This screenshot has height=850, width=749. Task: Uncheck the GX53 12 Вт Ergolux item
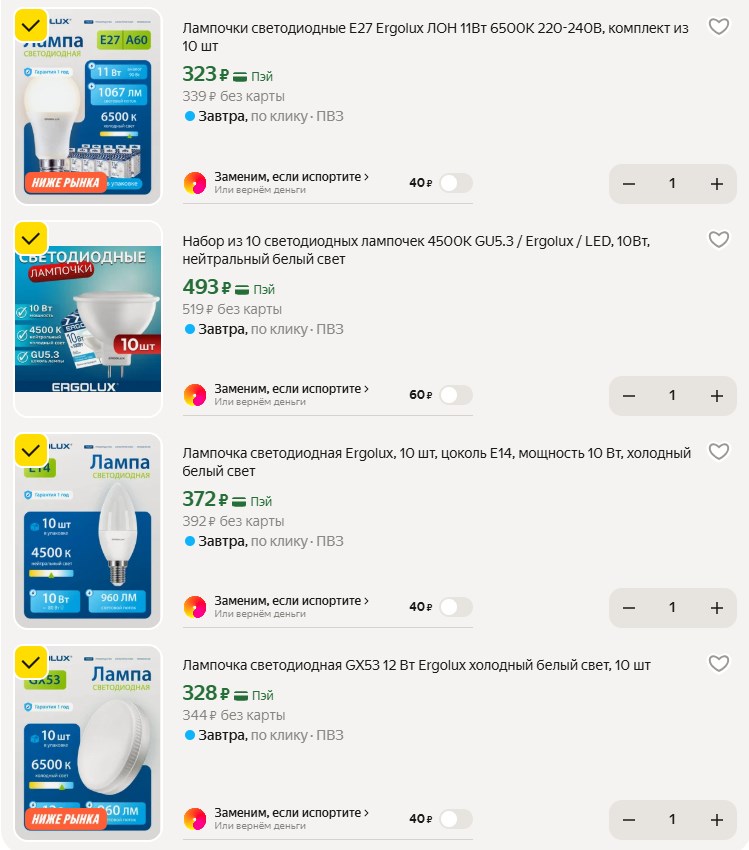(32, 662)
